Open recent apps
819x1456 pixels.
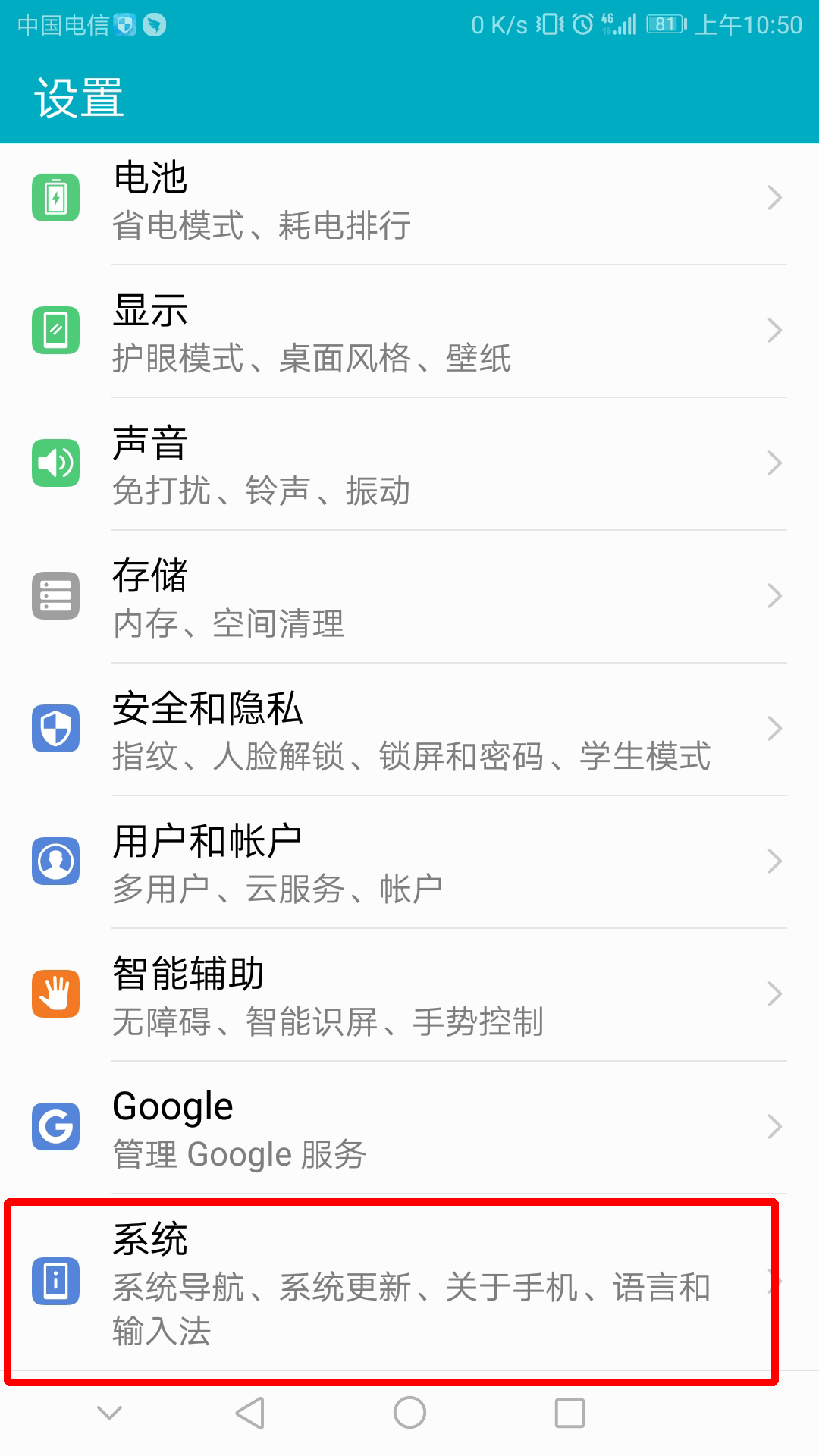pos(570,1414)
